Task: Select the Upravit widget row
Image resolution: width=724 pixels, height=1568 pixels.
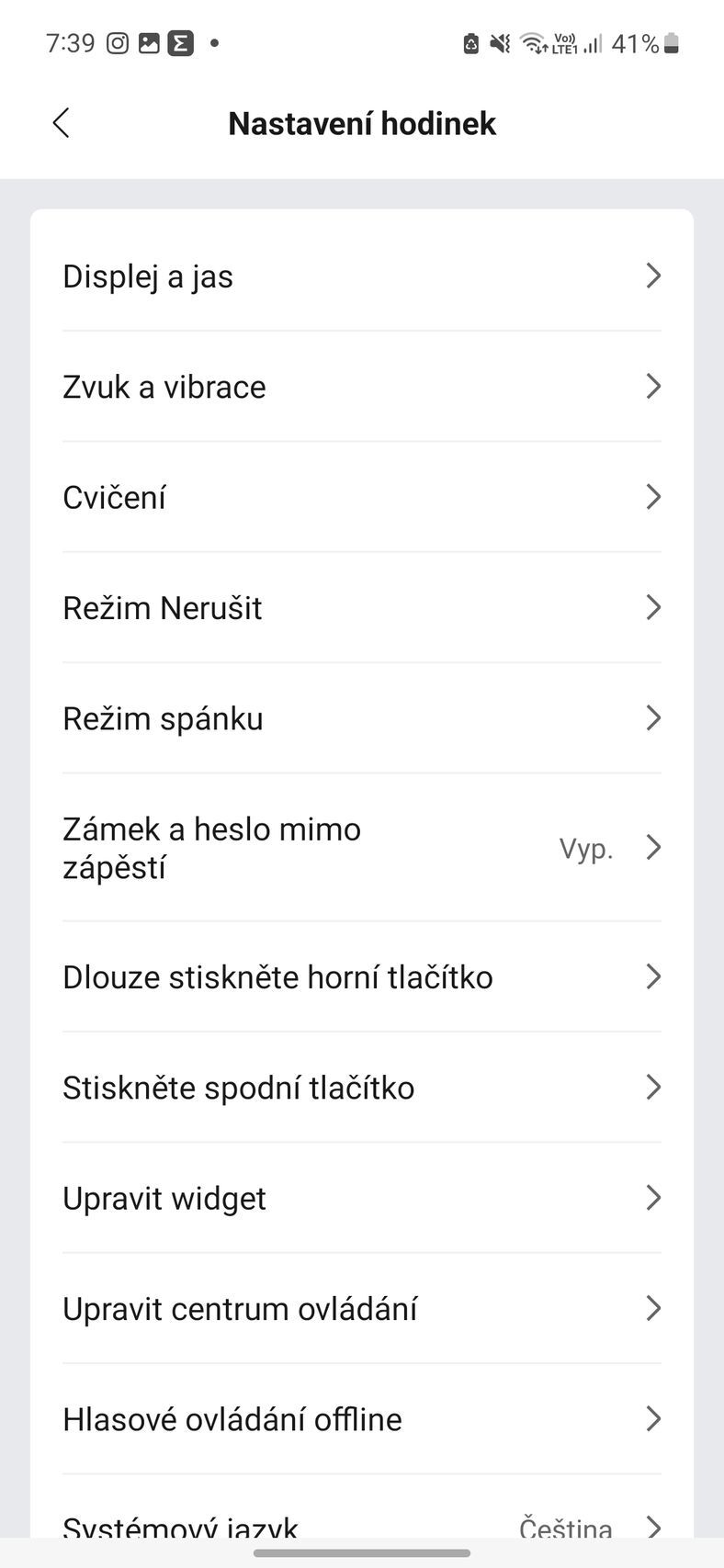Action: coord(362,1198)
